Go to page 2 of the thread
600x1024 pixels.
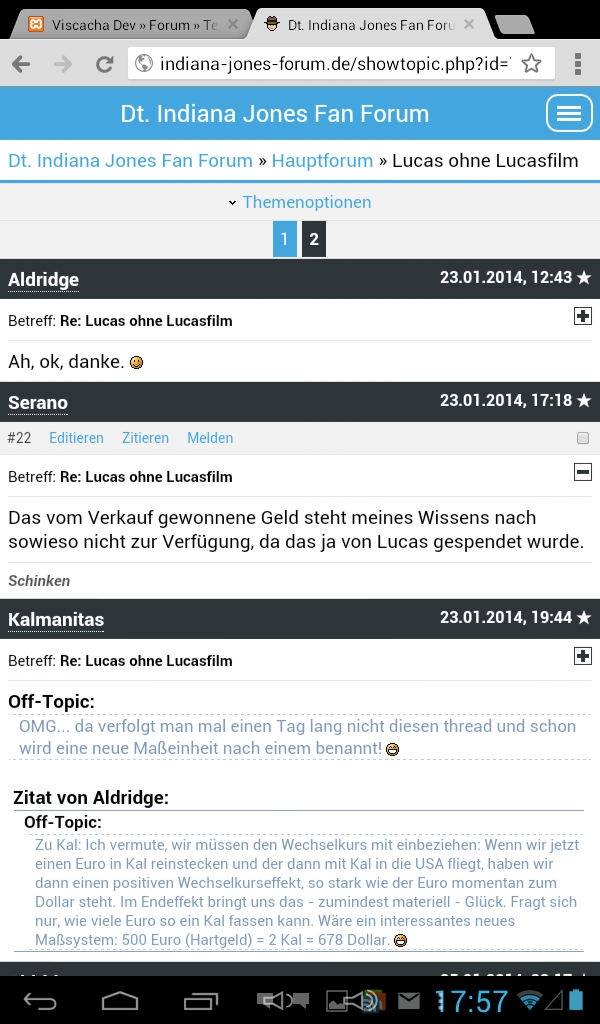click(x=314, y=240)
